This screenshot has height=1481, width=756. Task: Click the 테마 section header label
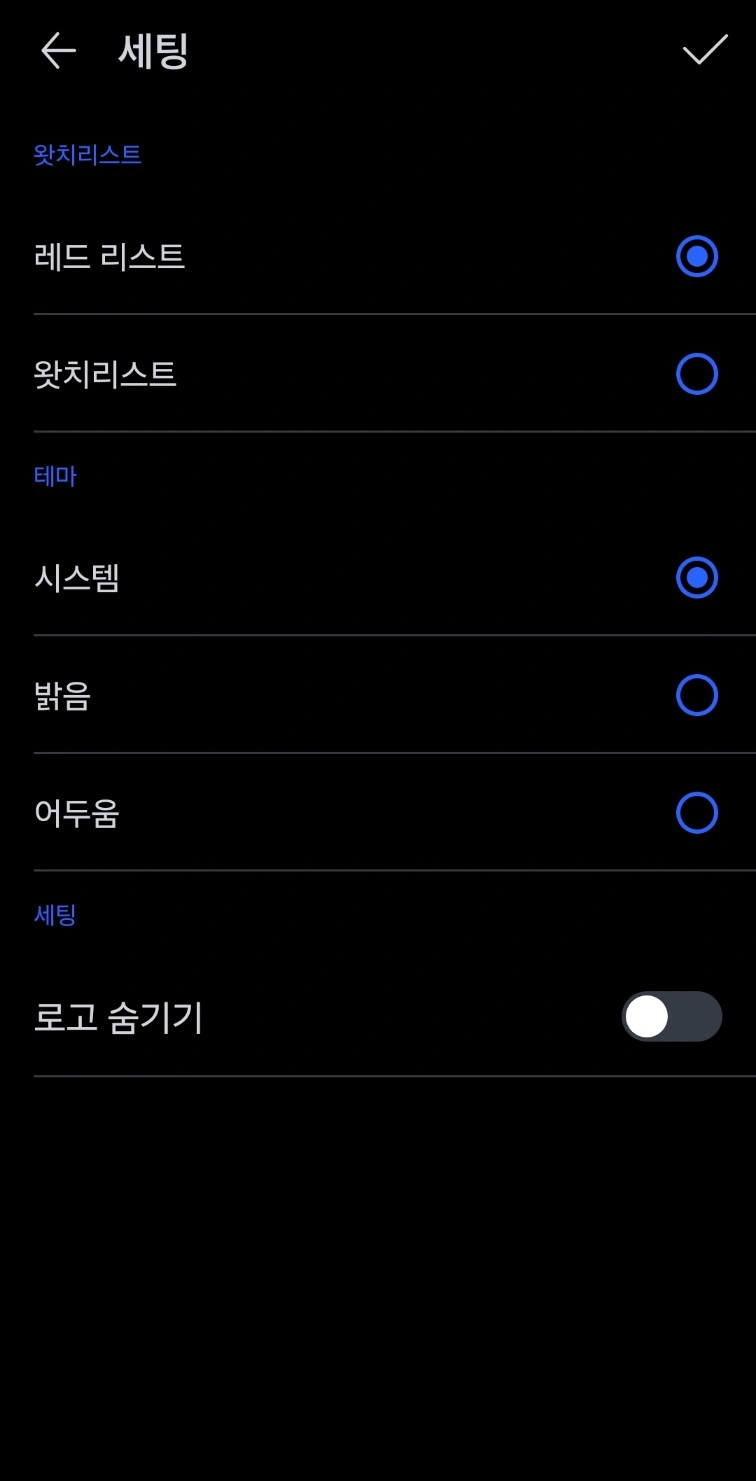(x=55, y=476)
